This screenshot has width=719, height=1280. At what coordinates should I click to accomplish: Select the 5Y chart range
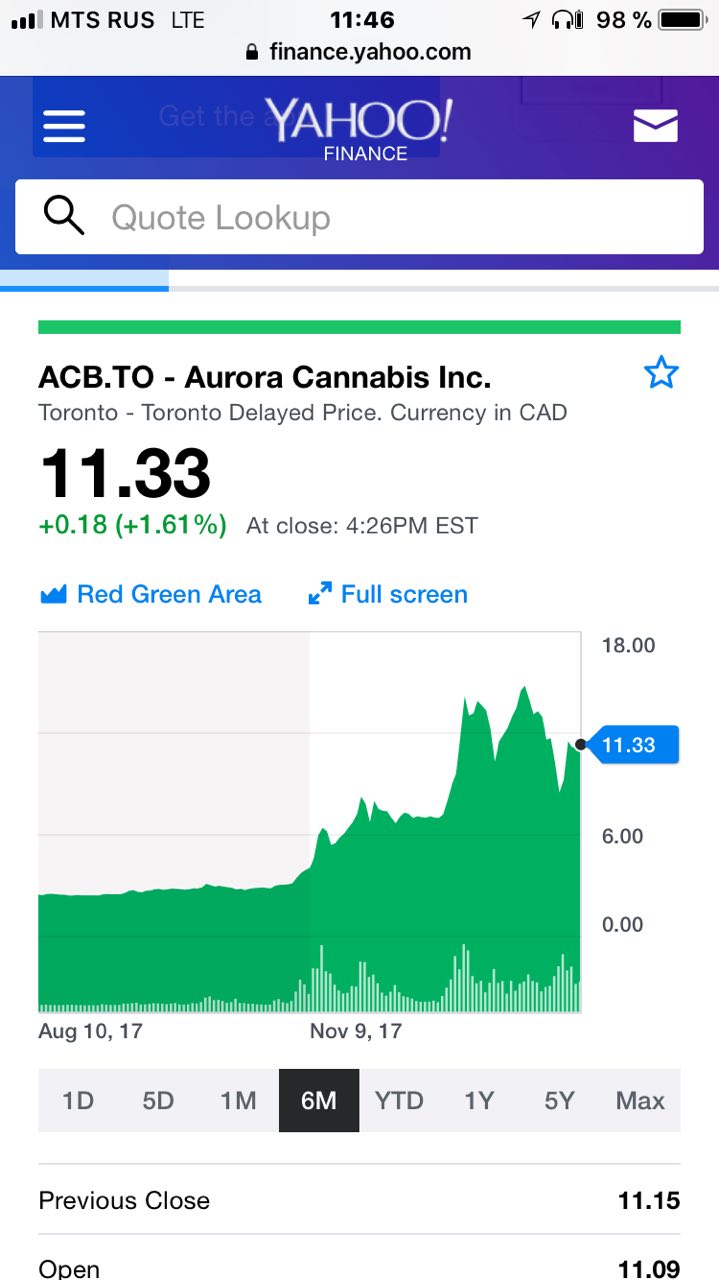[x=559, y=1100]
